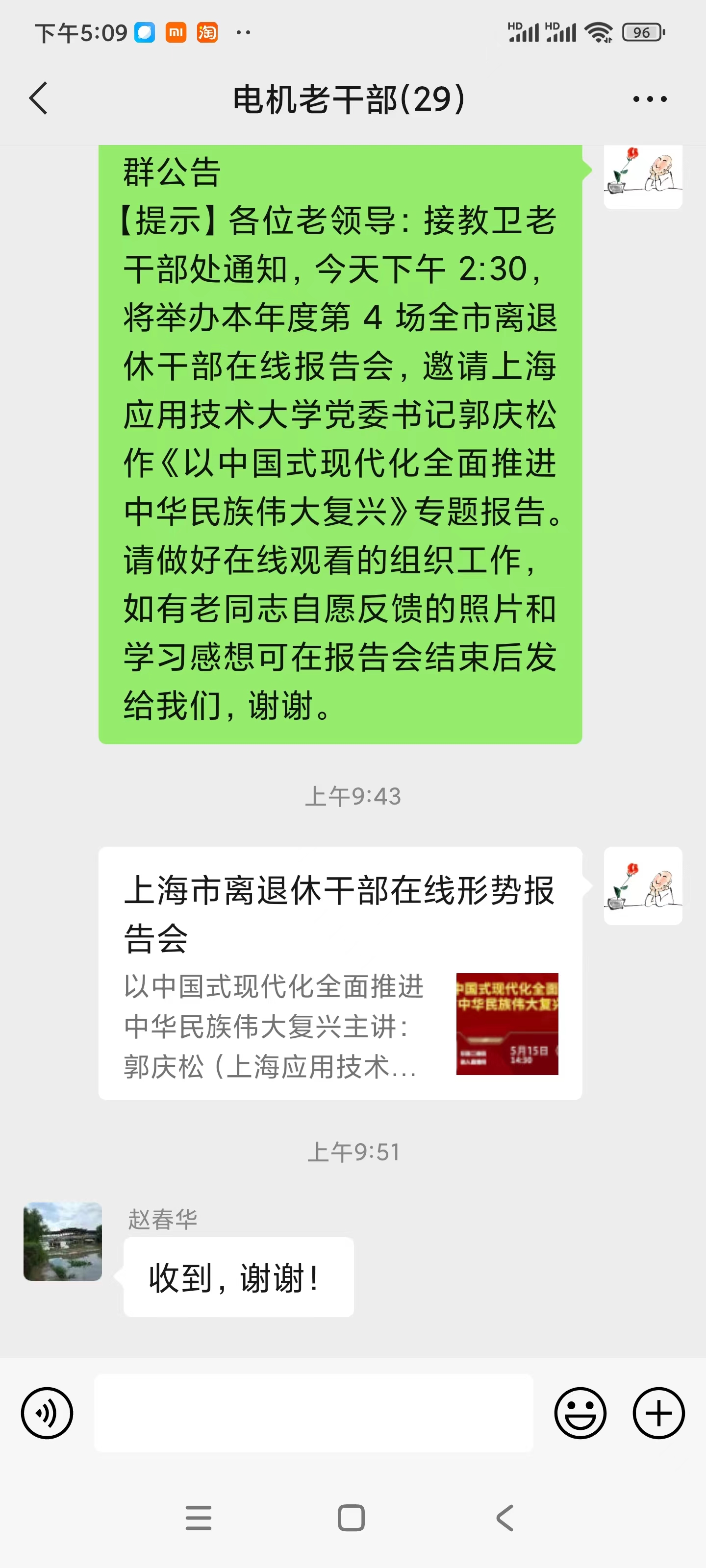Screen dimensions: 706x1568
Task: Tap the message text field
Action: click(x=313, y=1413)
